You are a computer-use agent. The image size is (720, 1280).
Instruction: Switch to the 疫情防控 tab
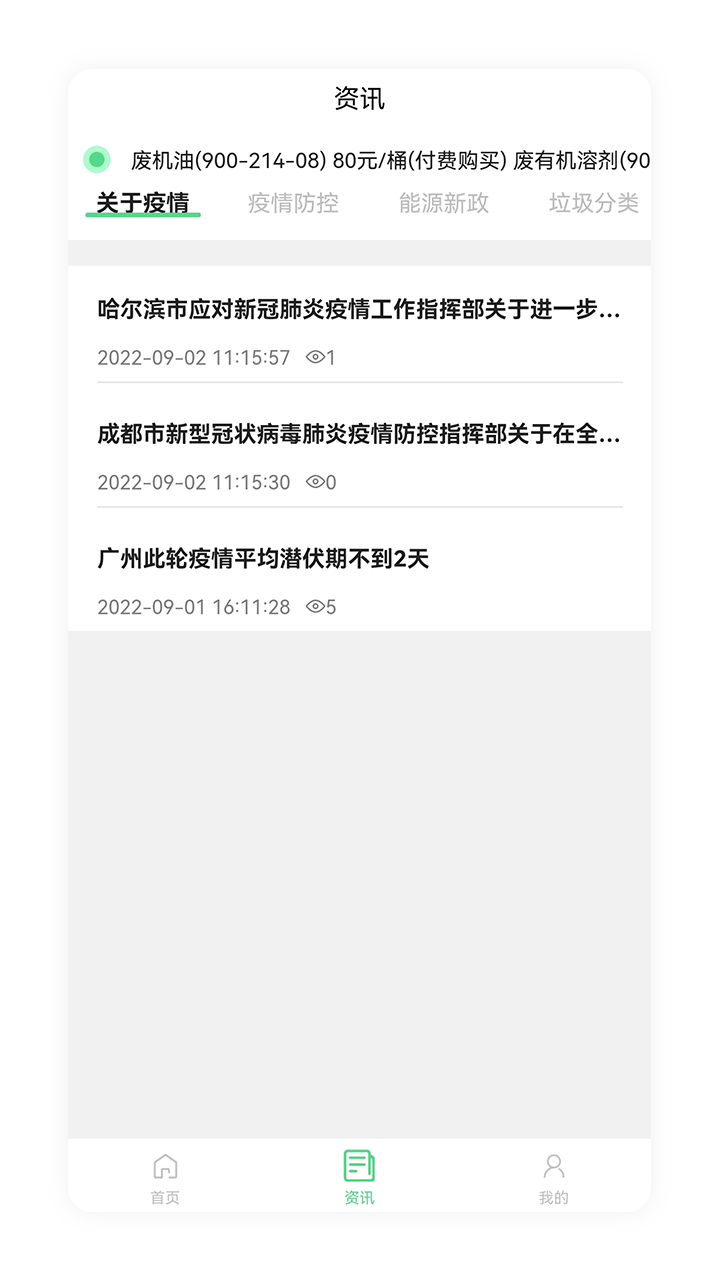tap(293, 204)
